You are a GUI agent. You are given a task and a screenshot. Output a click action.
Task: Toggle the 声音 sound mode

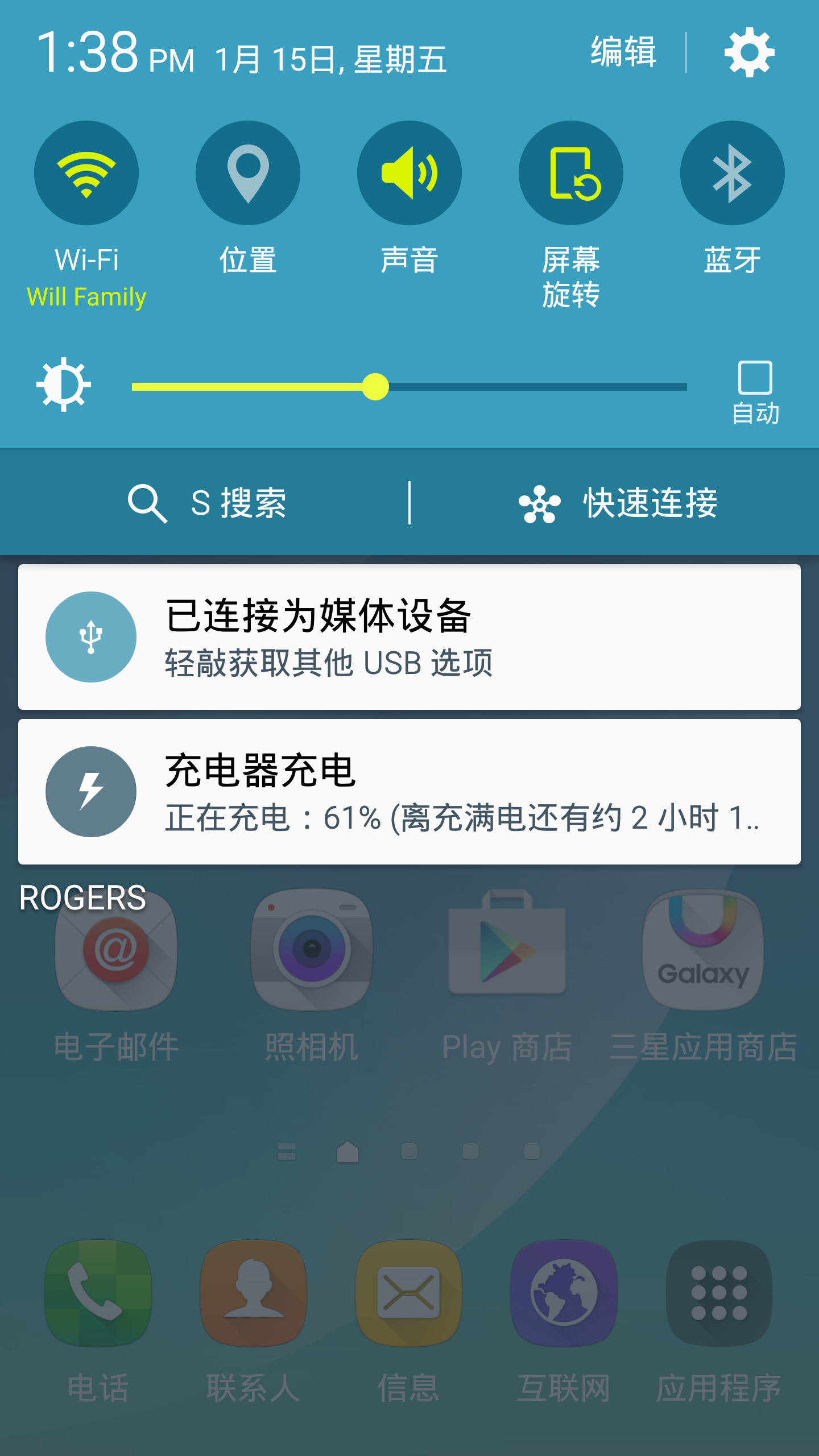click(x=409, y=173)
